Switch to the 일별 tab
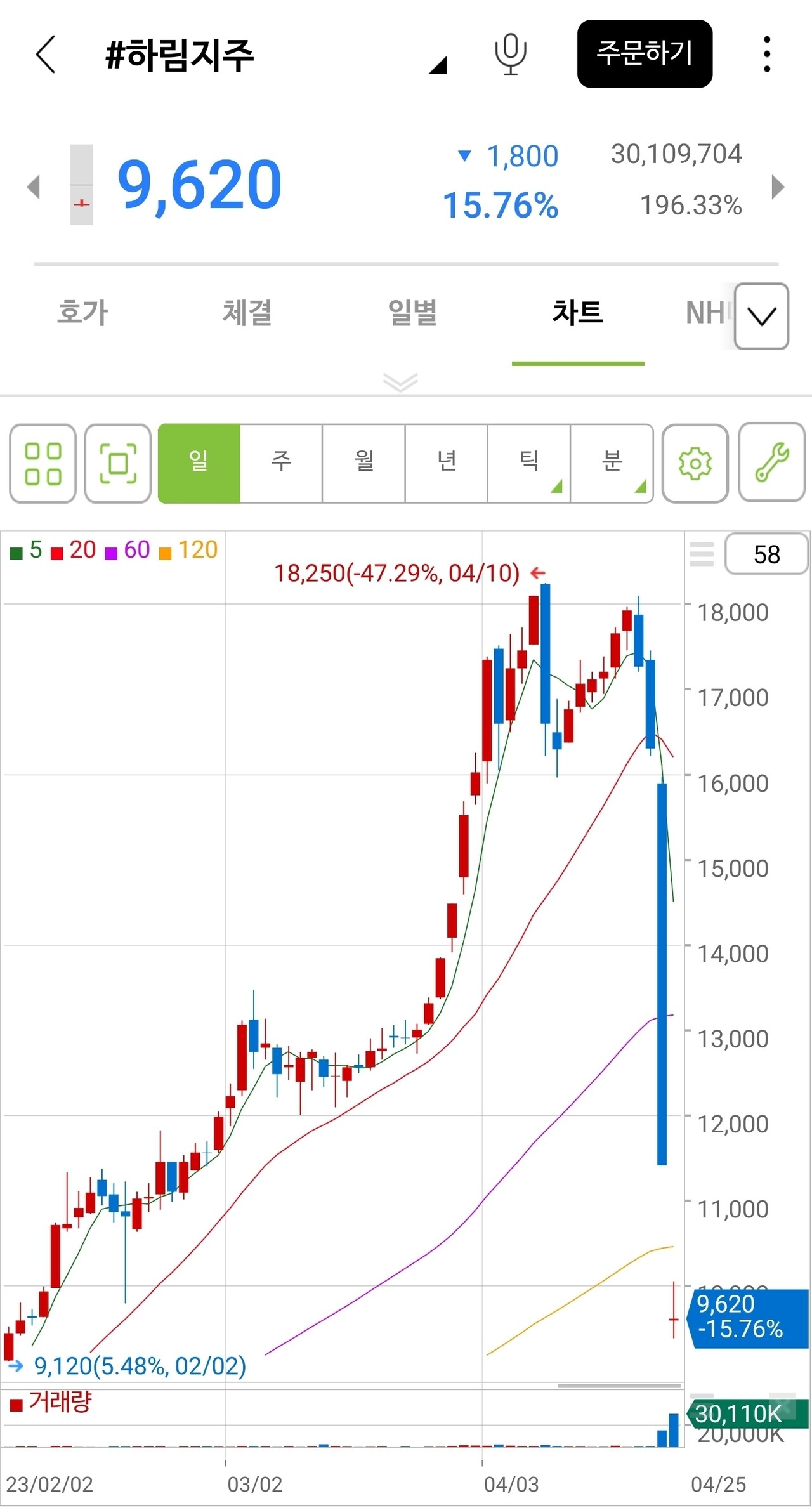 [412, 313]
